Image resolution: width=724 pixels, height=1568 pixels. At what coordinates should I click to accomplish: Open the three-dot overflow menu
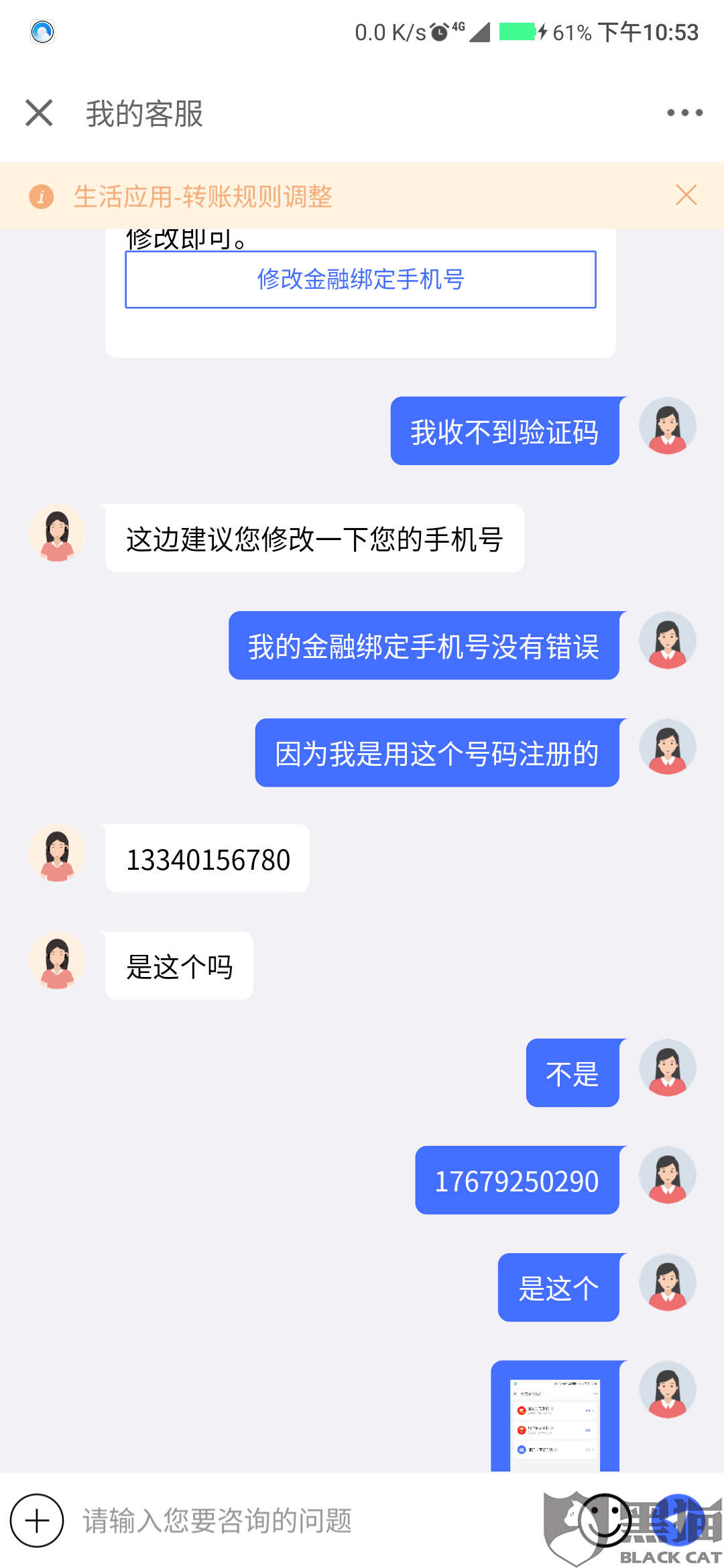(684, 113)
